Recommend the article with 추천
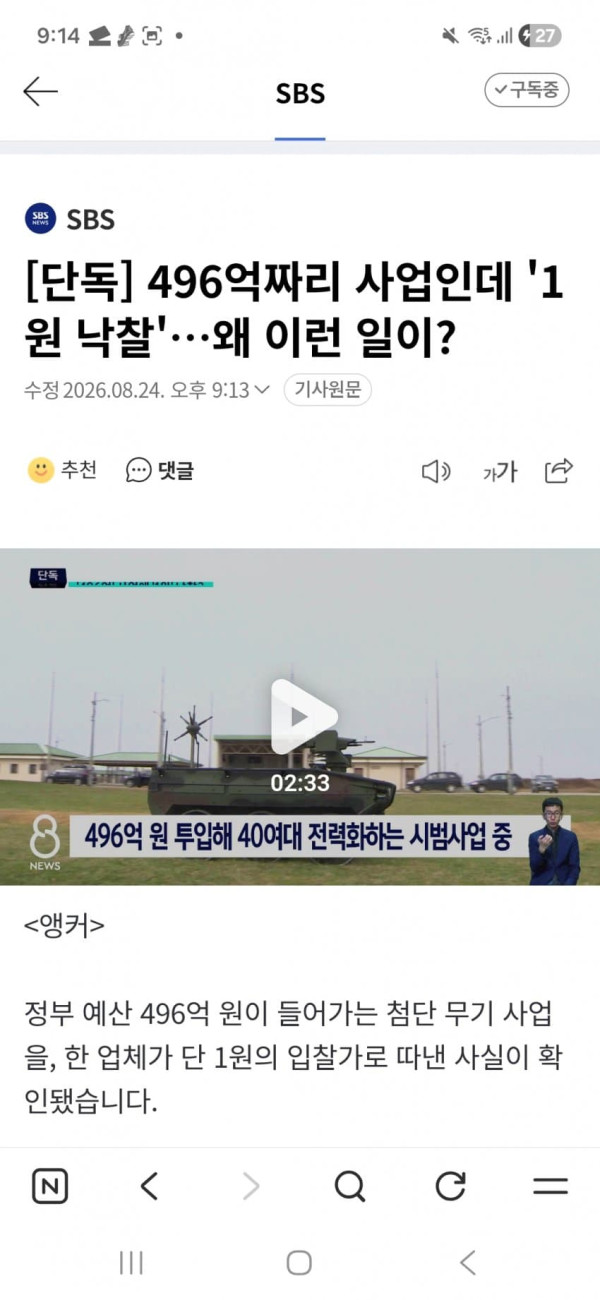The height and width of the screenshot is (1300, 600). pyautogui.click(x=62, y=470)
